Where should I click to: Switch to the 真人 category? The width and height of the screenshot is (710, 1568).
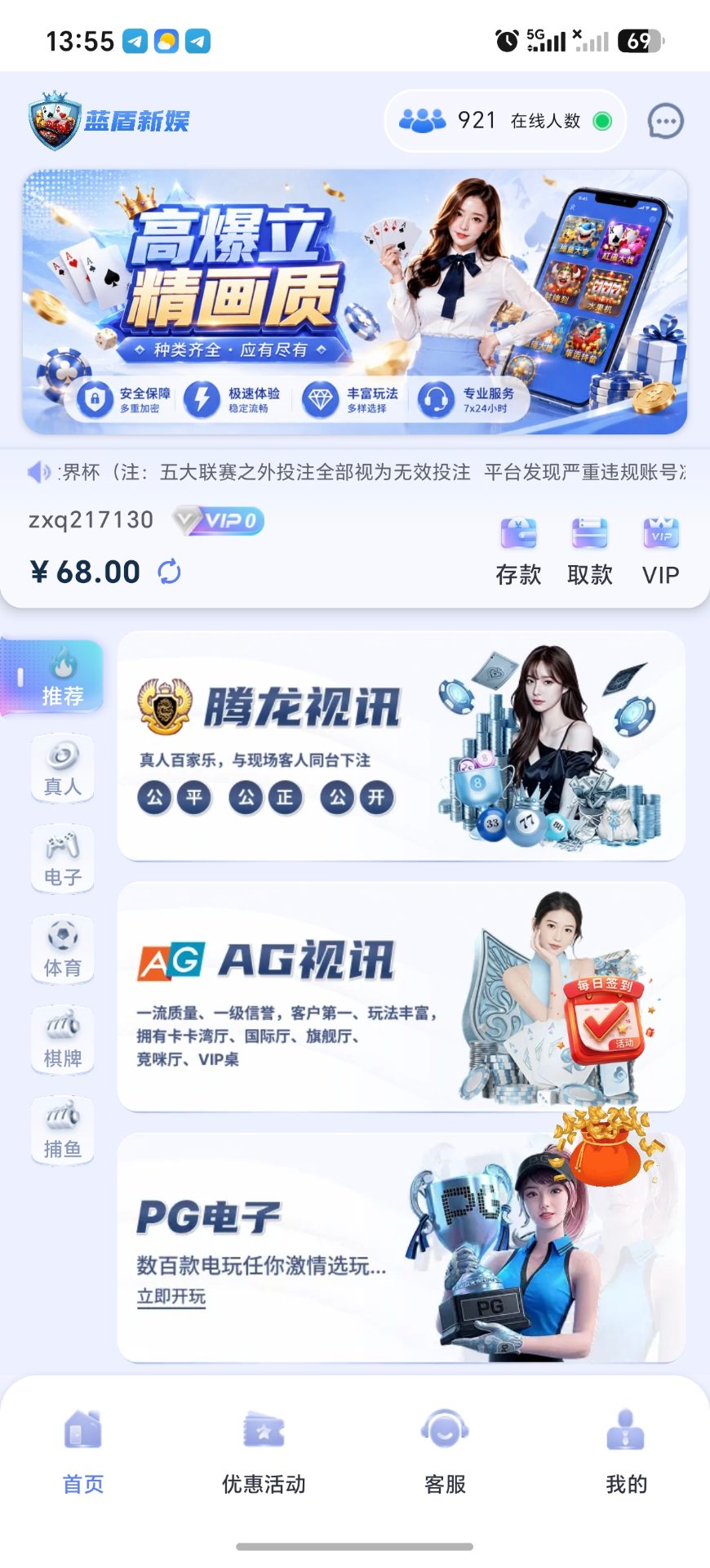coord(63,768)
